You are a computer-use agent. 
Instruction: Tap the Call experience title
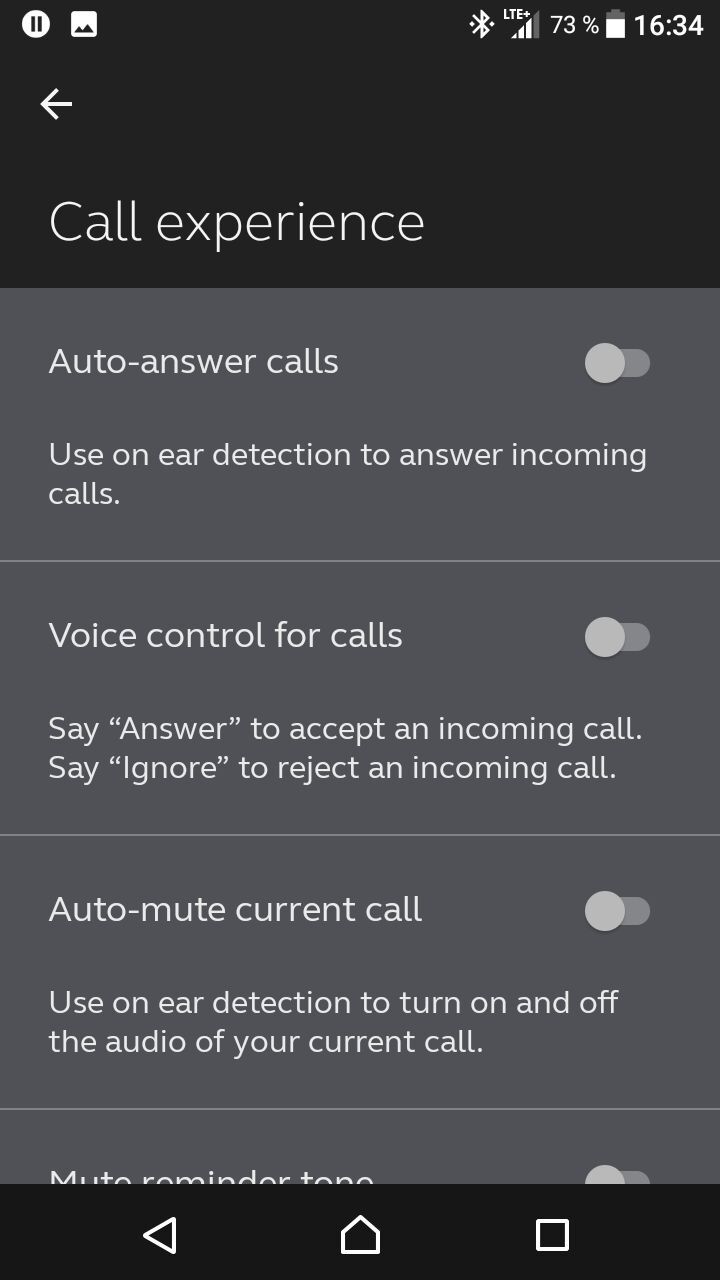[x=237, y=221]
